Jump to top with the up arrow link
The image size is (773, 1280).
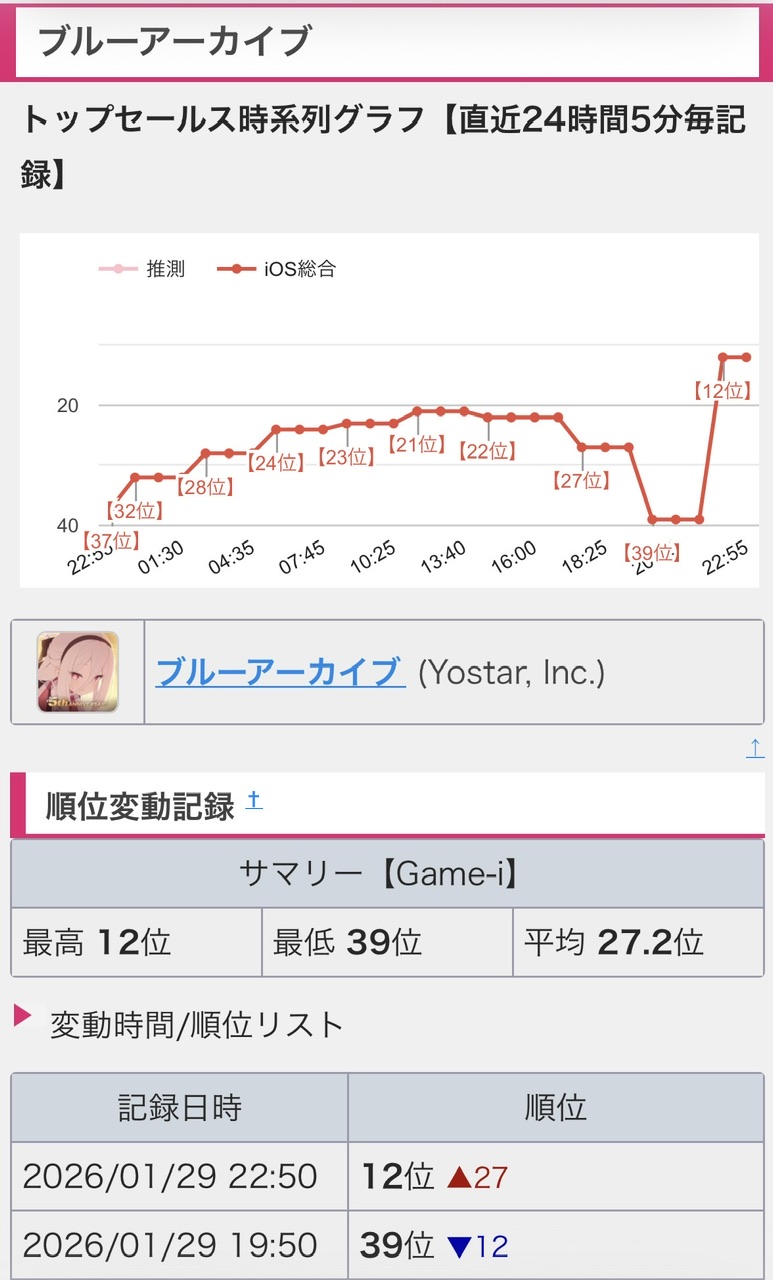755,748
